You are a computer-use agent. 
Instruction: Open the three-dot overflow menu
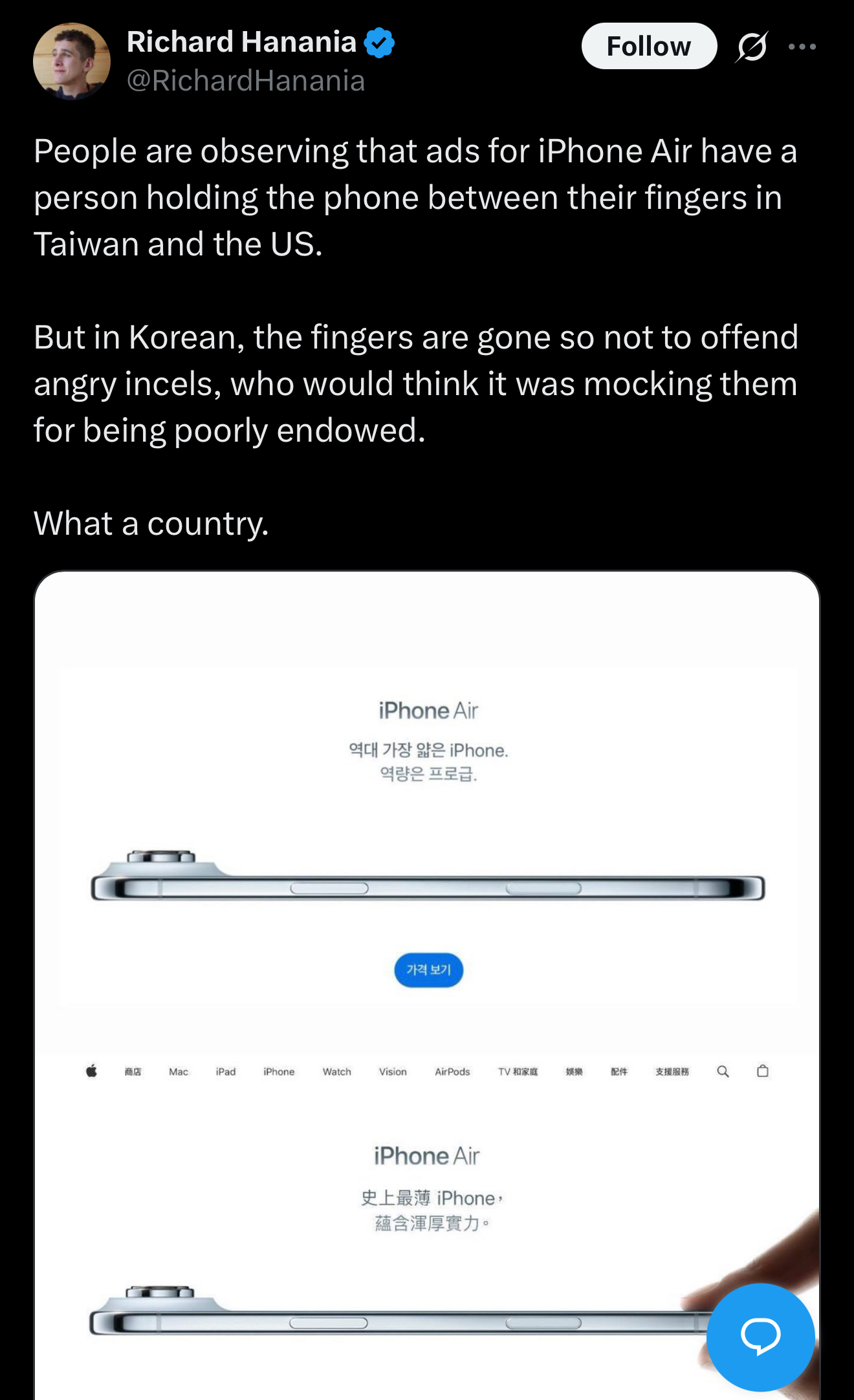[x=802, y=47]
